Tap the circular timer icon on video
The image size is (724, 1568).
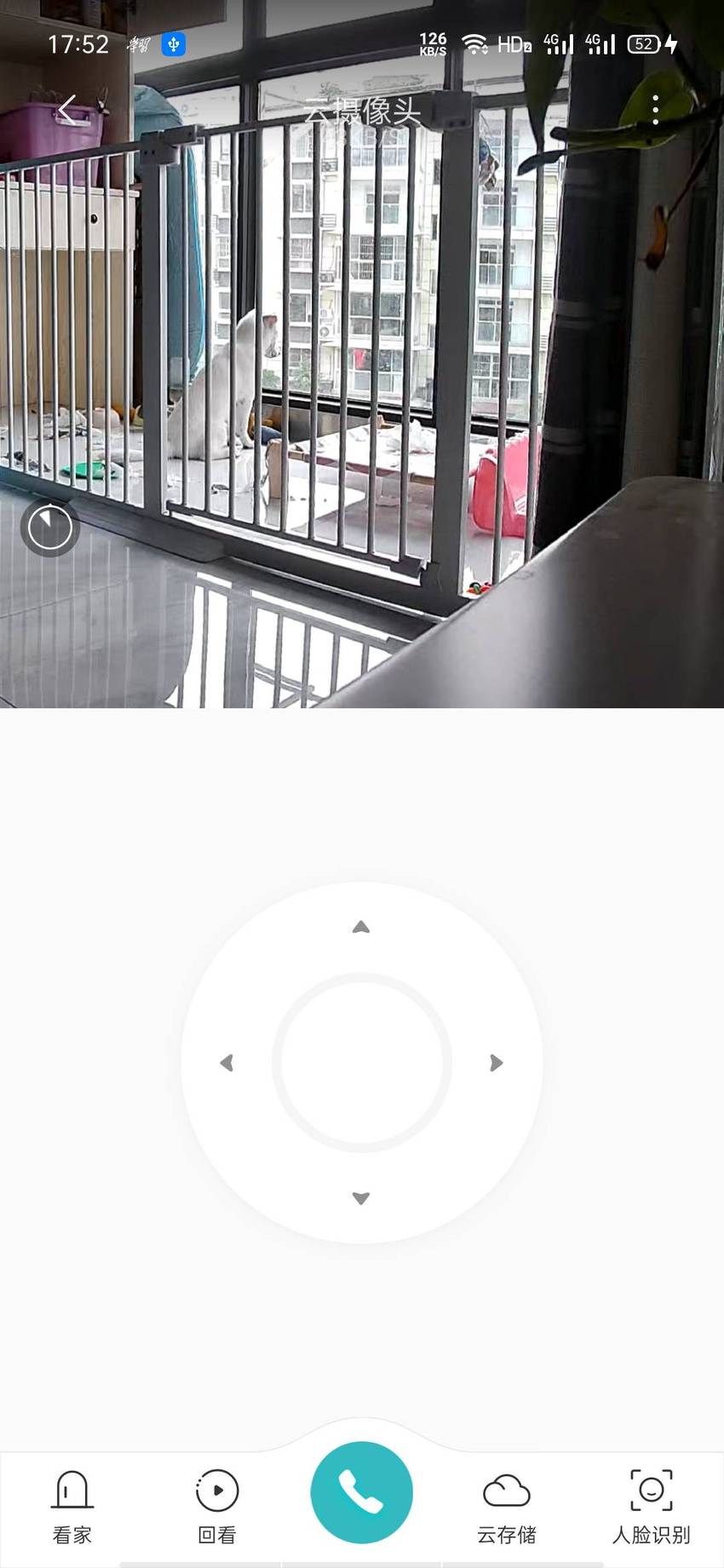50,528
